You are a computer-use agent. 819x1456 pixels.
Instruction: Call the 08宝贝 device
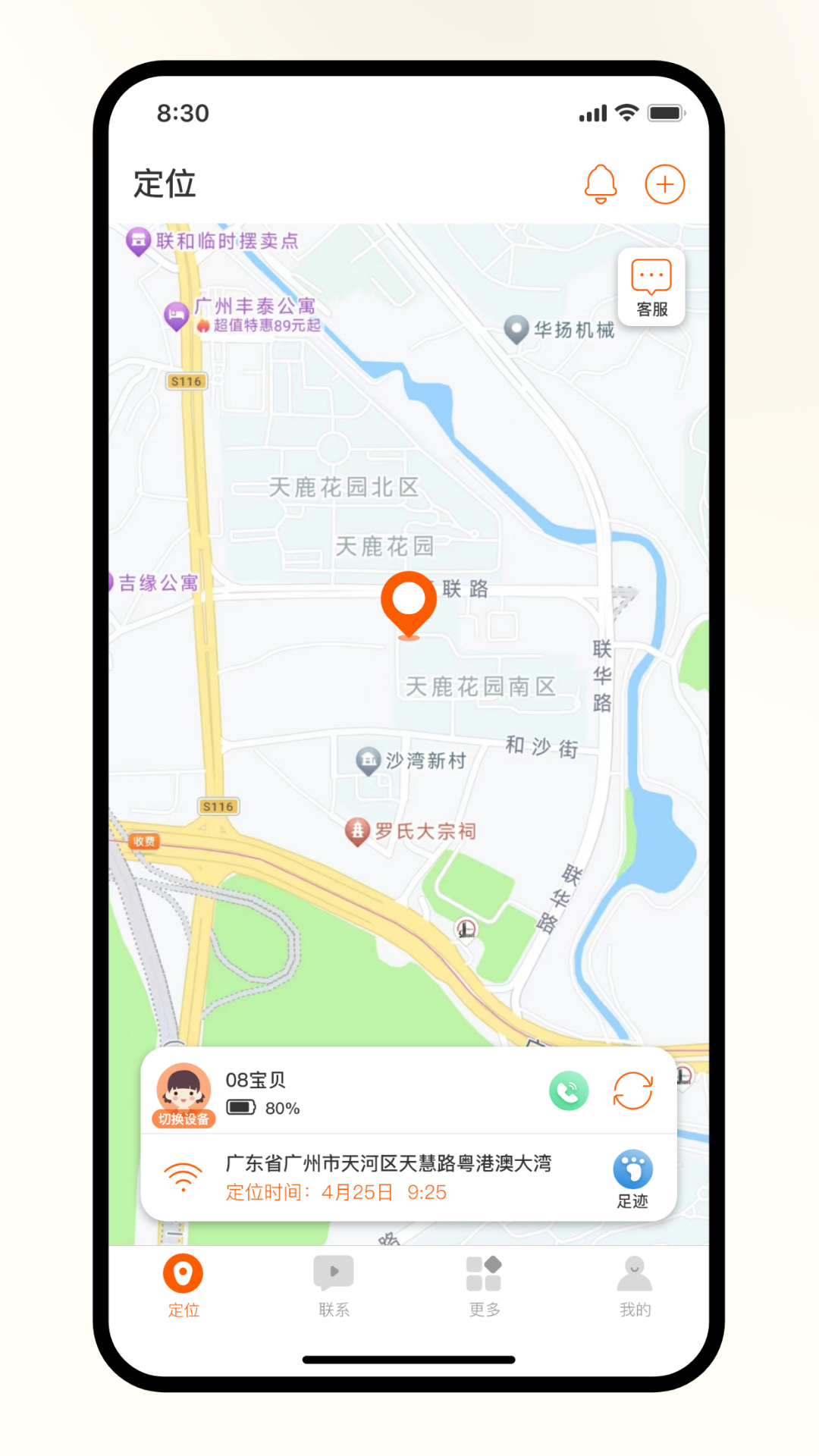569,1091
